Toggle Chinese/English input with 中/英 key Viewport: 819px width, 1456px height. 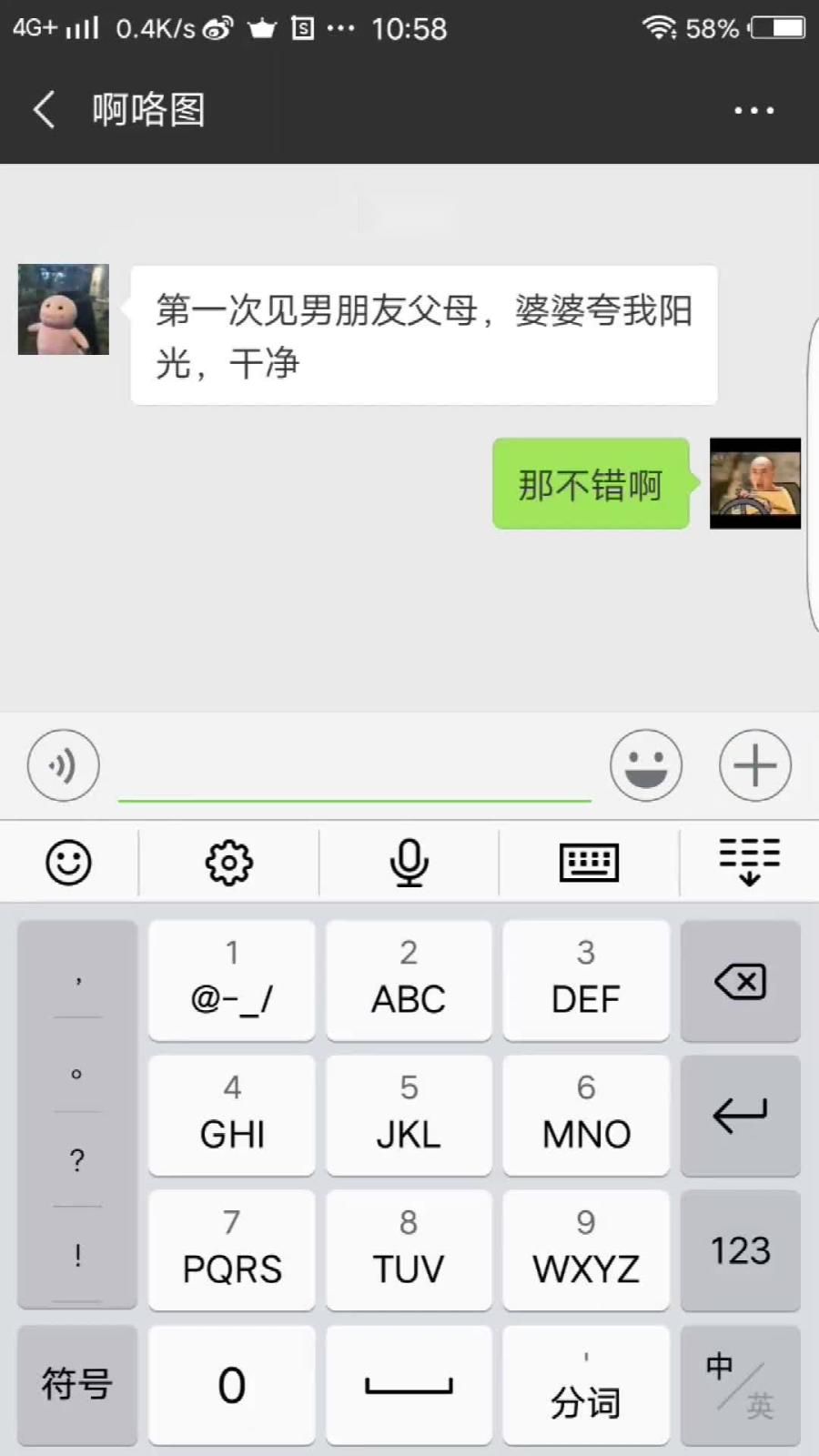coord(741,1385)
